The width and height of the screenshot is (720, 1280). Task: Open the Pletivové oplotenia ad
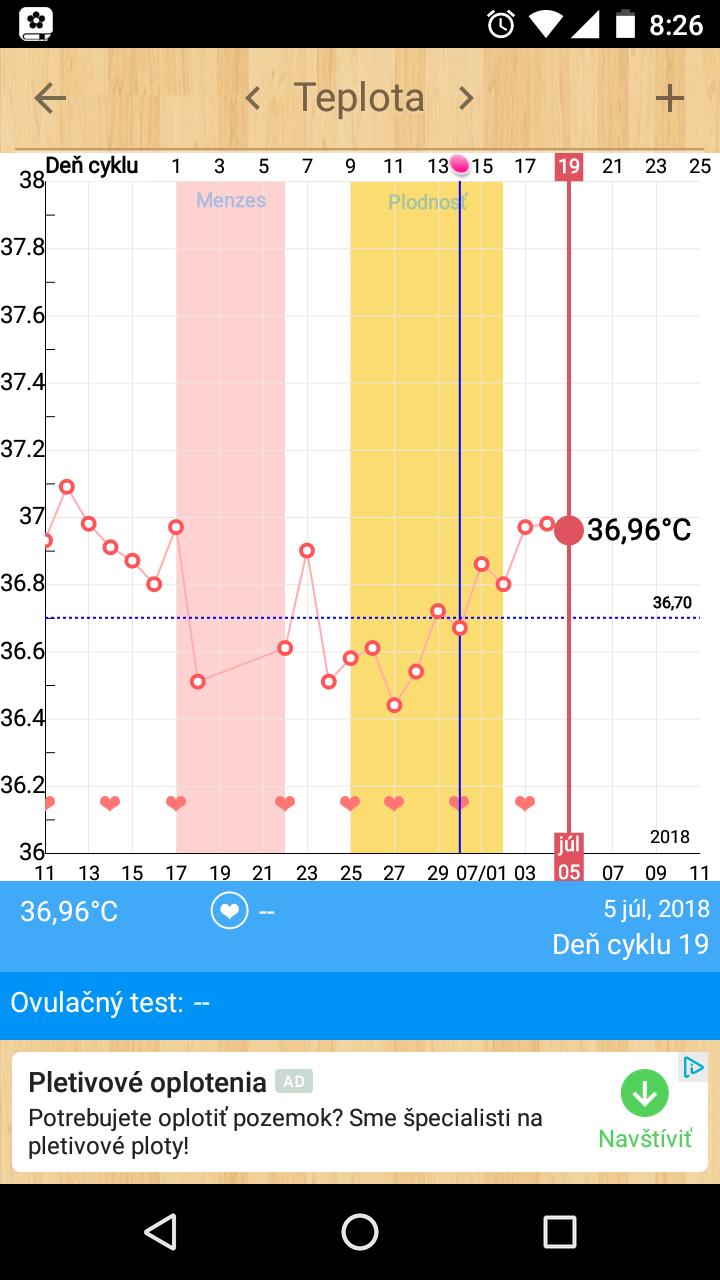[x=147, y=1082]
